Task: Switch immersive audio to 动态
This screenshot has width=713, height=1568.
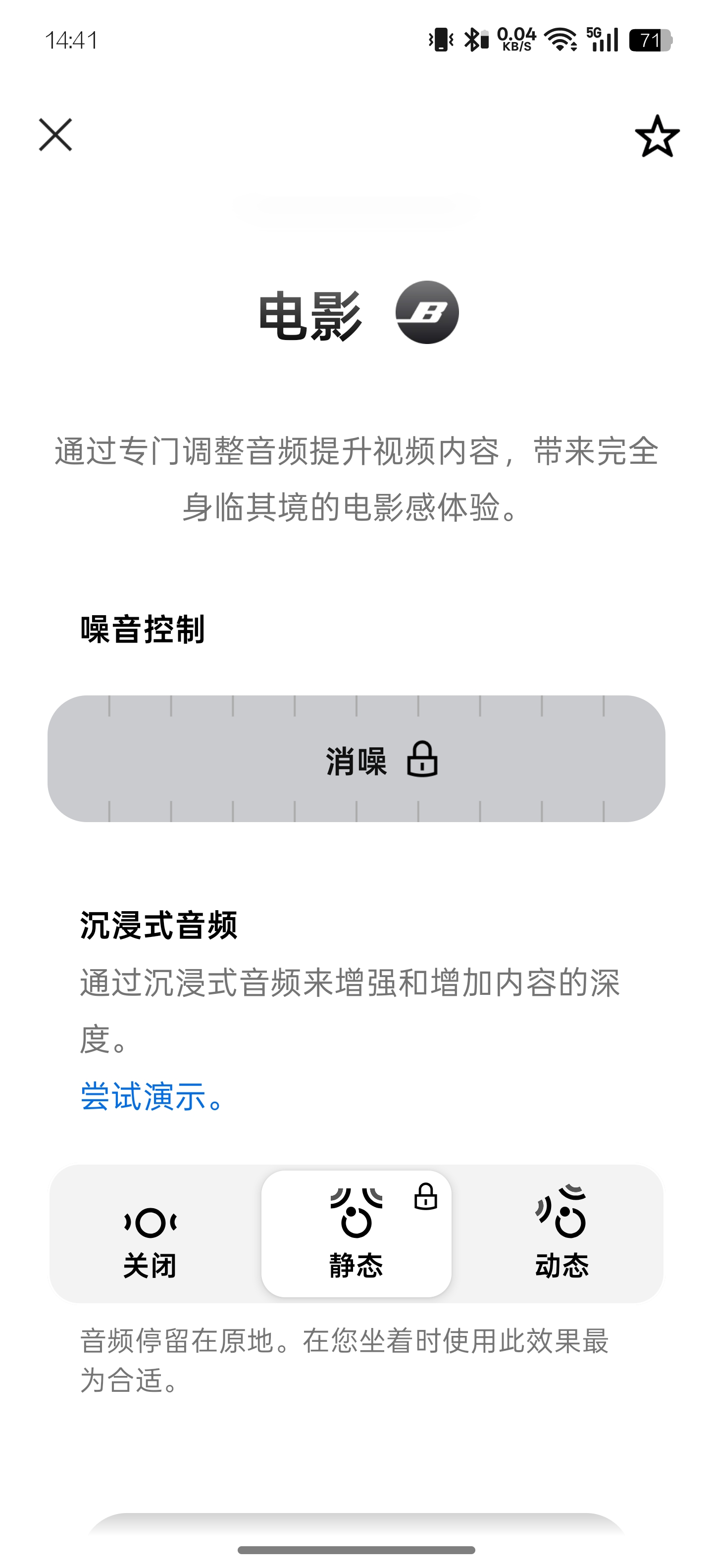Action: click(x=562, y=1233)
